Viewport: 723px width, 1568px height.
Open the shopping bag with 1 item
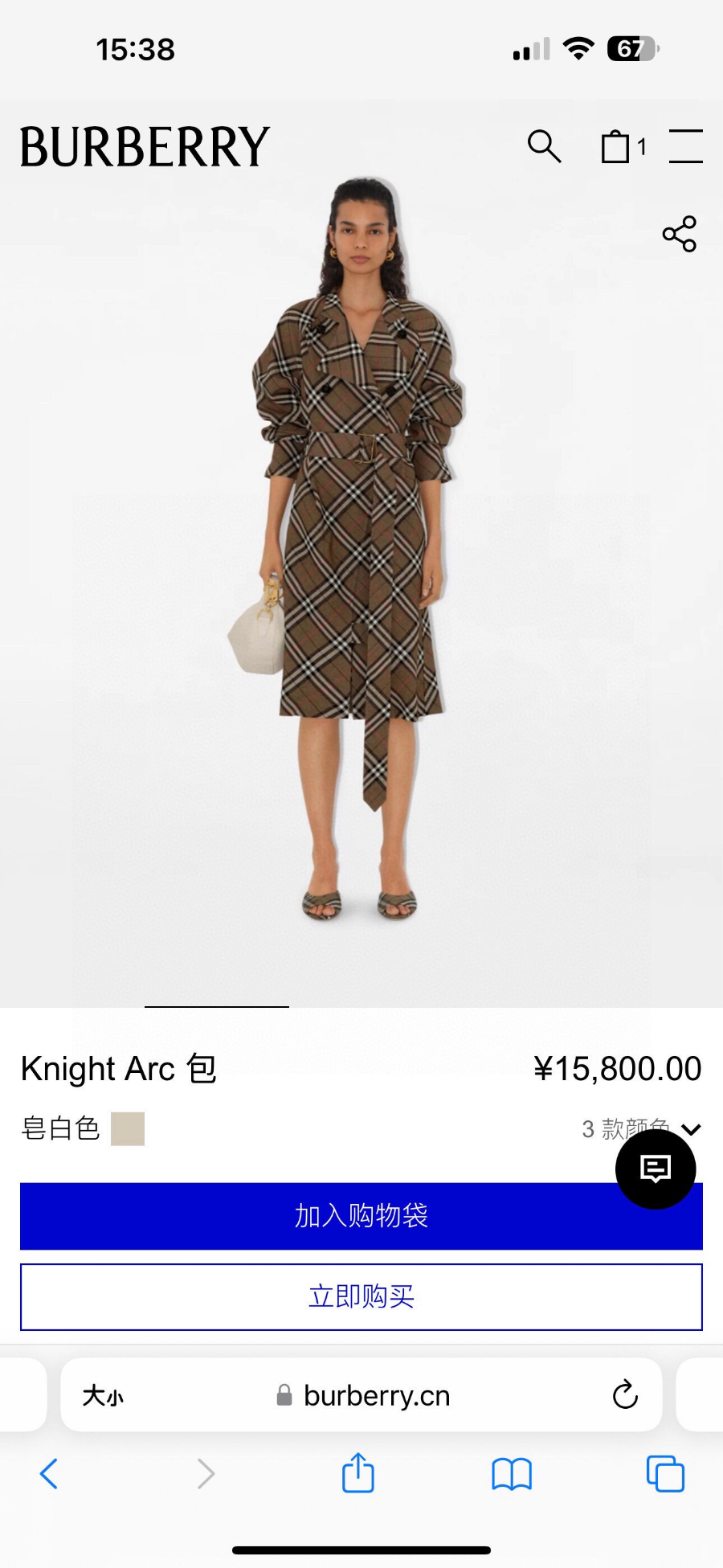pos(621,146)
